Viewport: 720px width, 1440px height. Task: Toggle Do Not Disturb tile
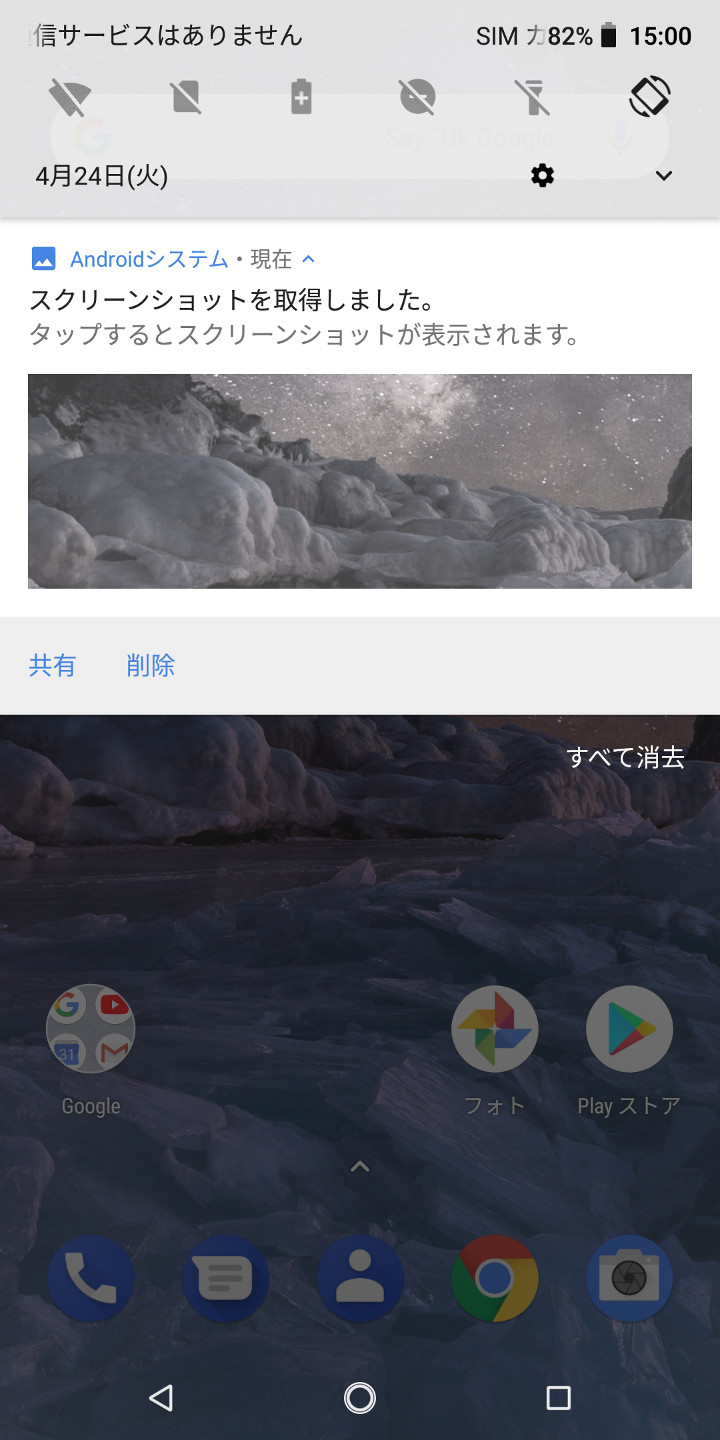tap(417, 98)
